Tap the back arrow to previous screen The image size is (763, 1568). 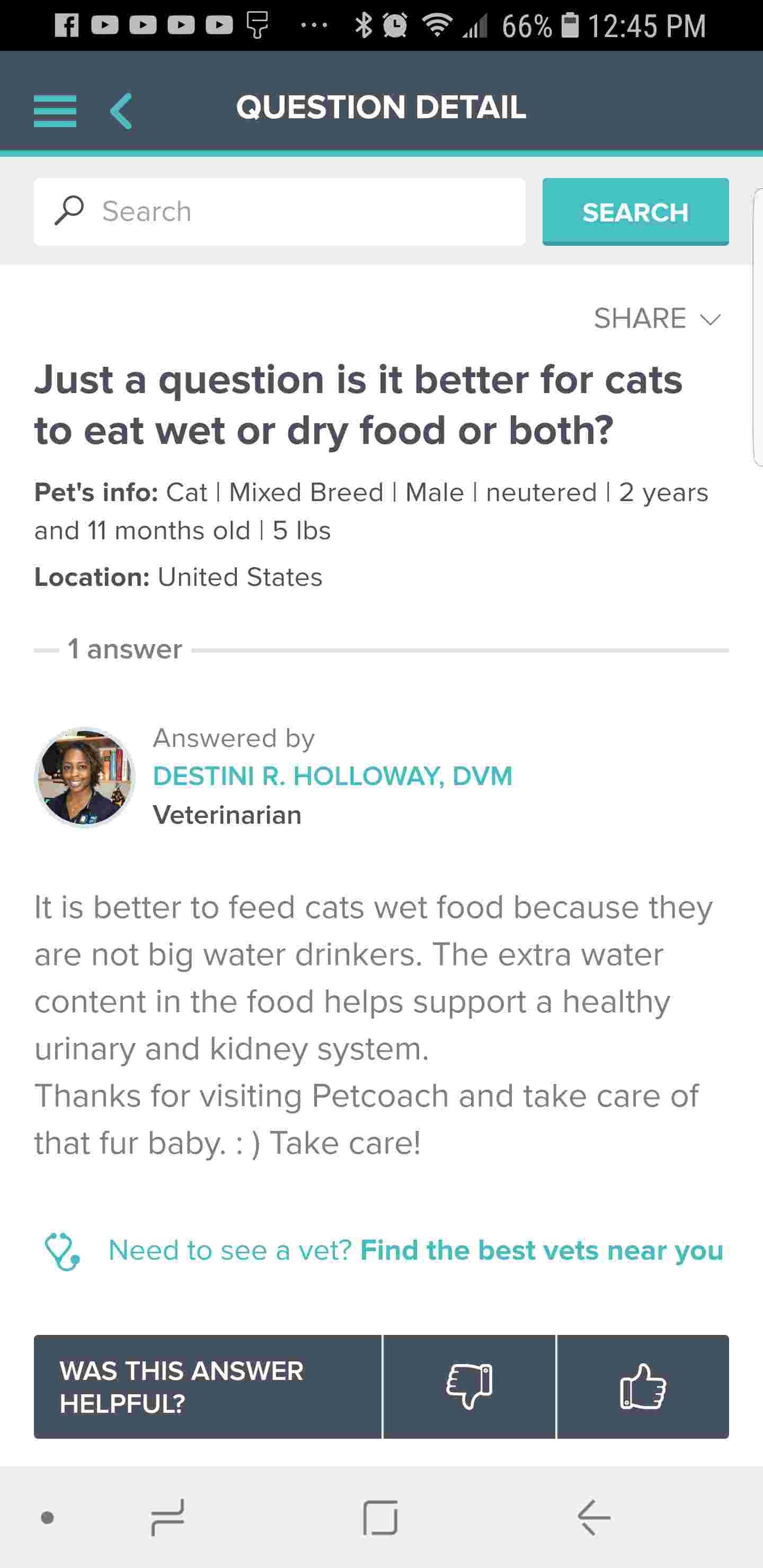click(121, 111)
